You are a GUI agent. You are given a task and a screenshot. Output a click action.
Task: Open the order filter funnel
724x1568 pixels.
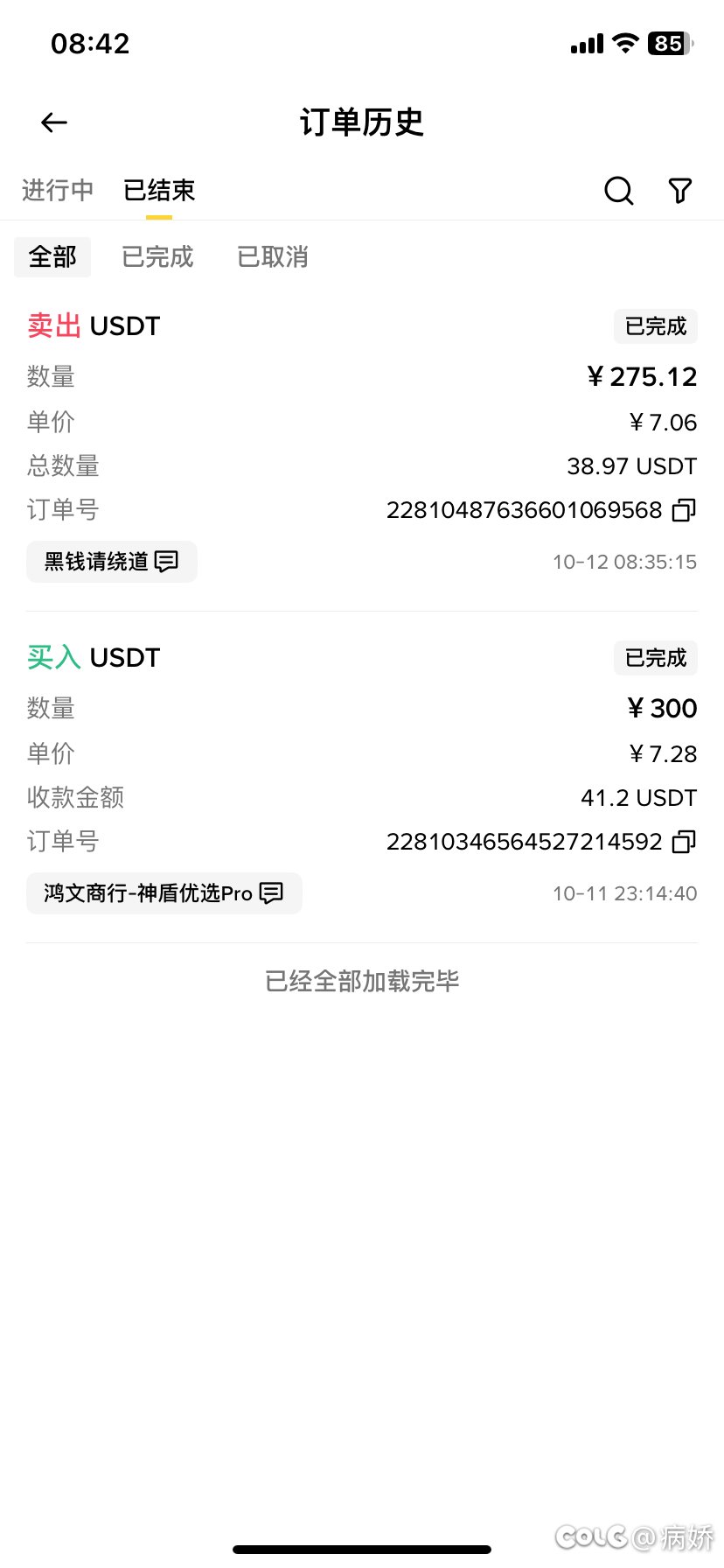point(680,191)
